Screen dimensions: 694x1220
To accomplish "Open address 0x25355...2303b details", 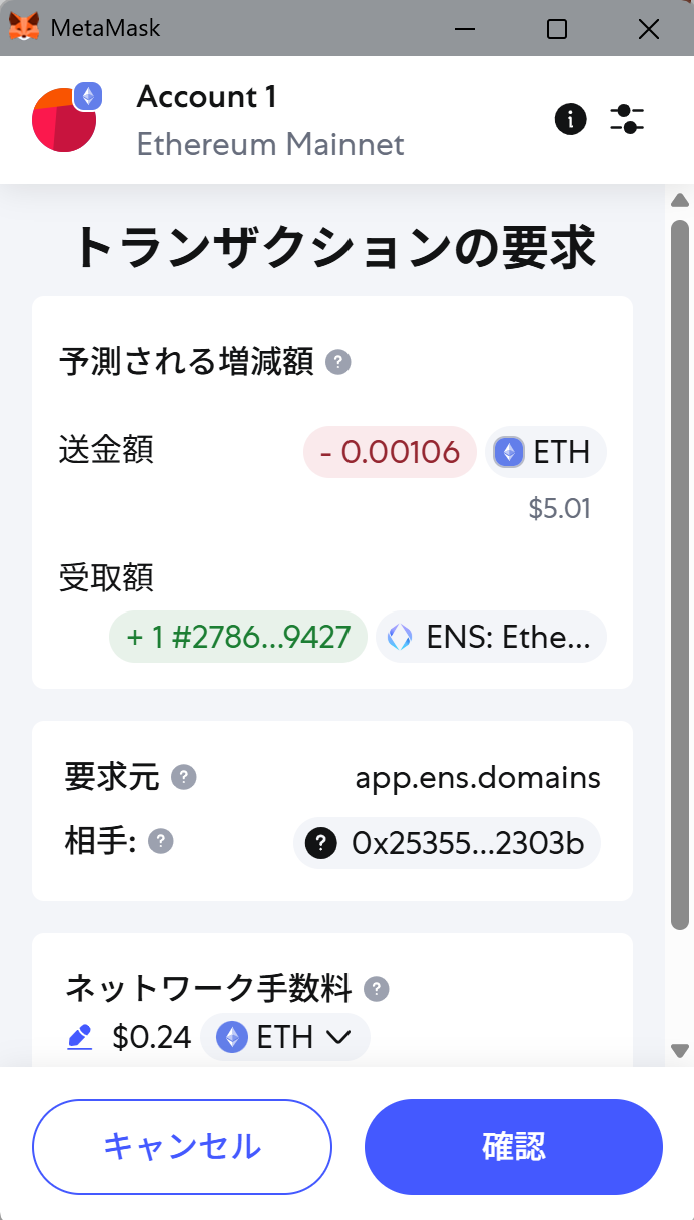I will pos(447,843).
